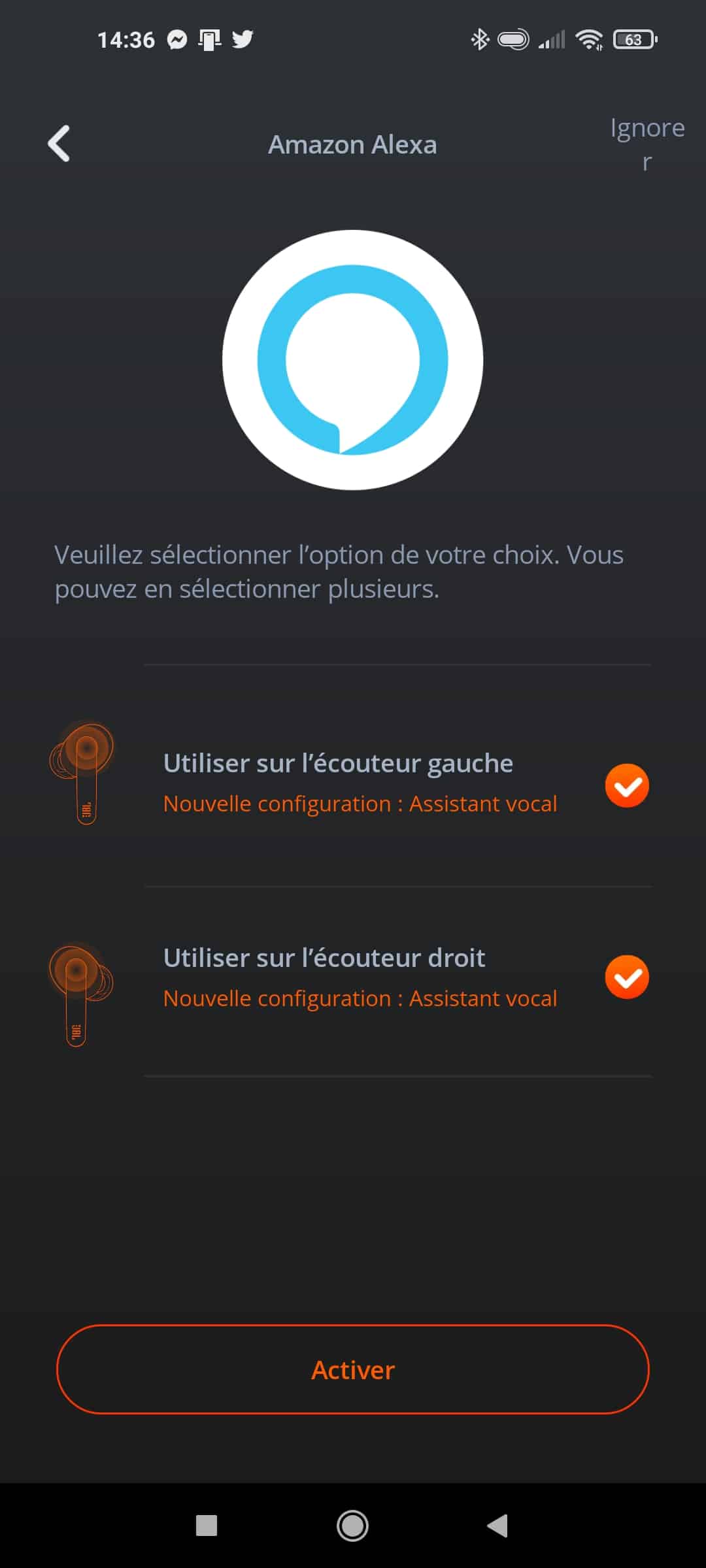
Task: Tap the Activer button
Action: point(353,1369)
